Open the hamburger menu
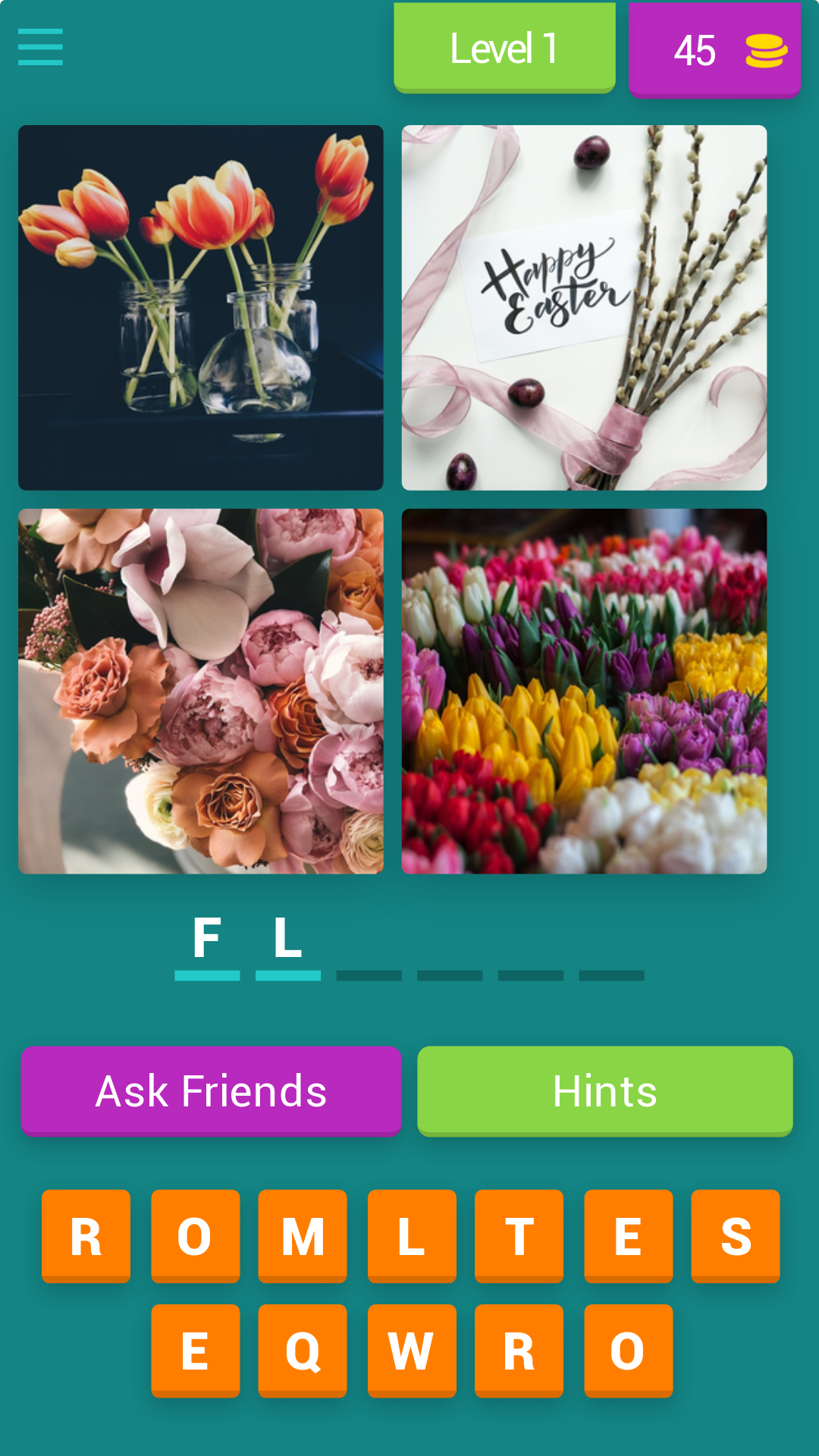This screenshot has height=1456, width=819. 39,47
